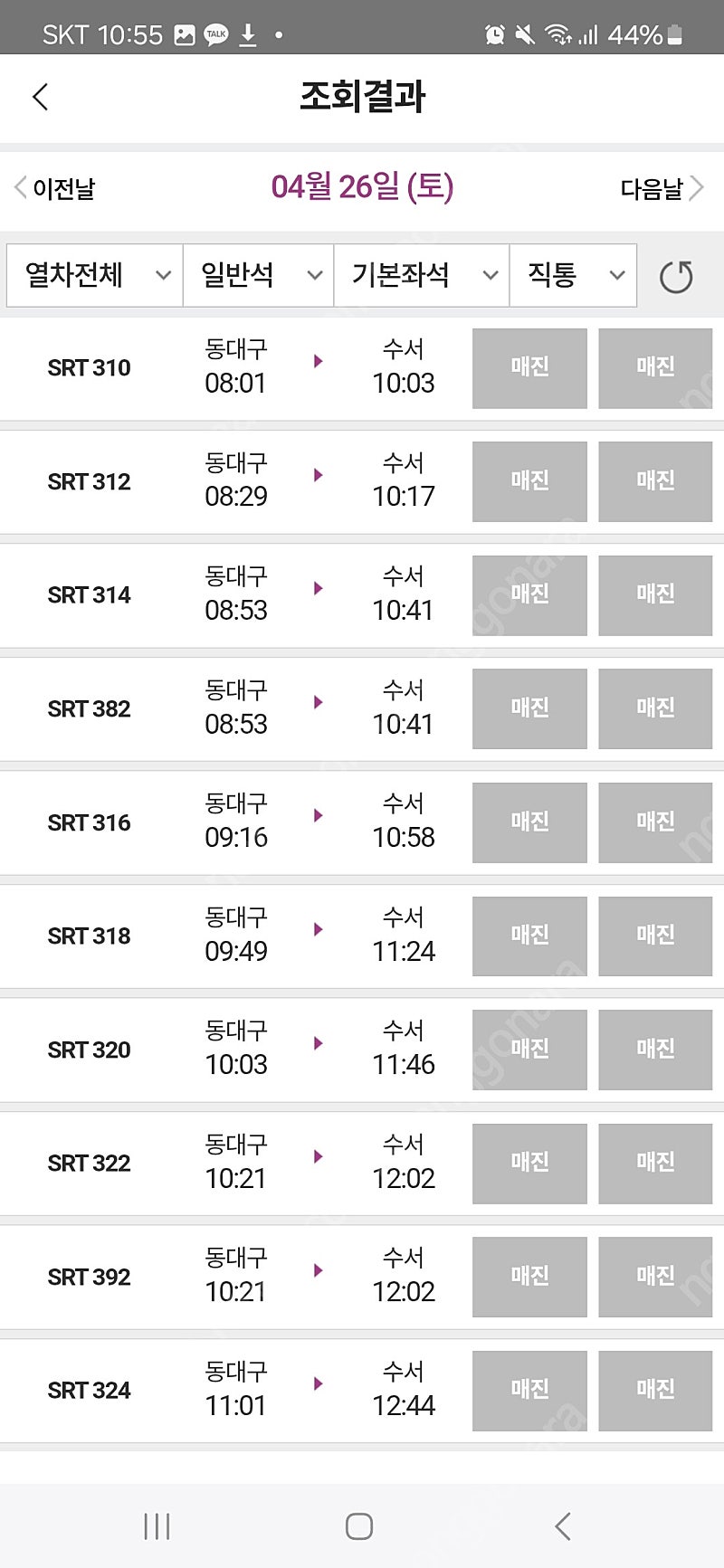Expand the 열차전체 train type dropdown
724x1568 pixels.
point(95,275)
